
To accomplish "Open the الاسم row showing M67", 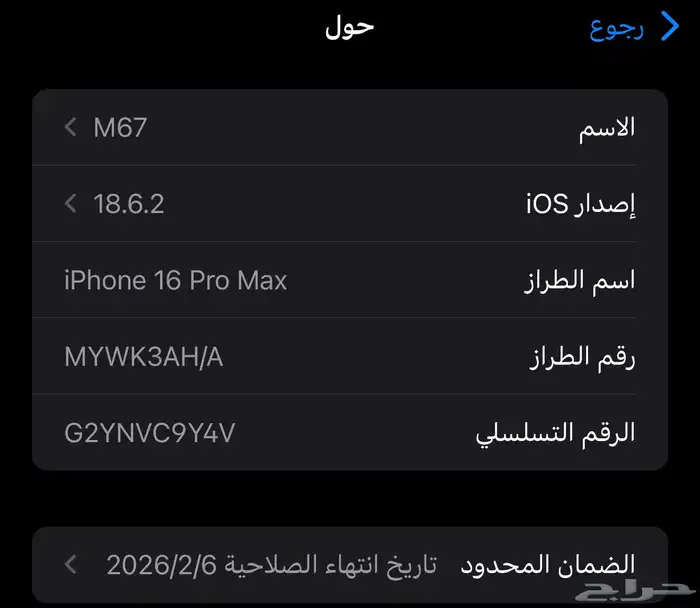I will click(349, 128).
